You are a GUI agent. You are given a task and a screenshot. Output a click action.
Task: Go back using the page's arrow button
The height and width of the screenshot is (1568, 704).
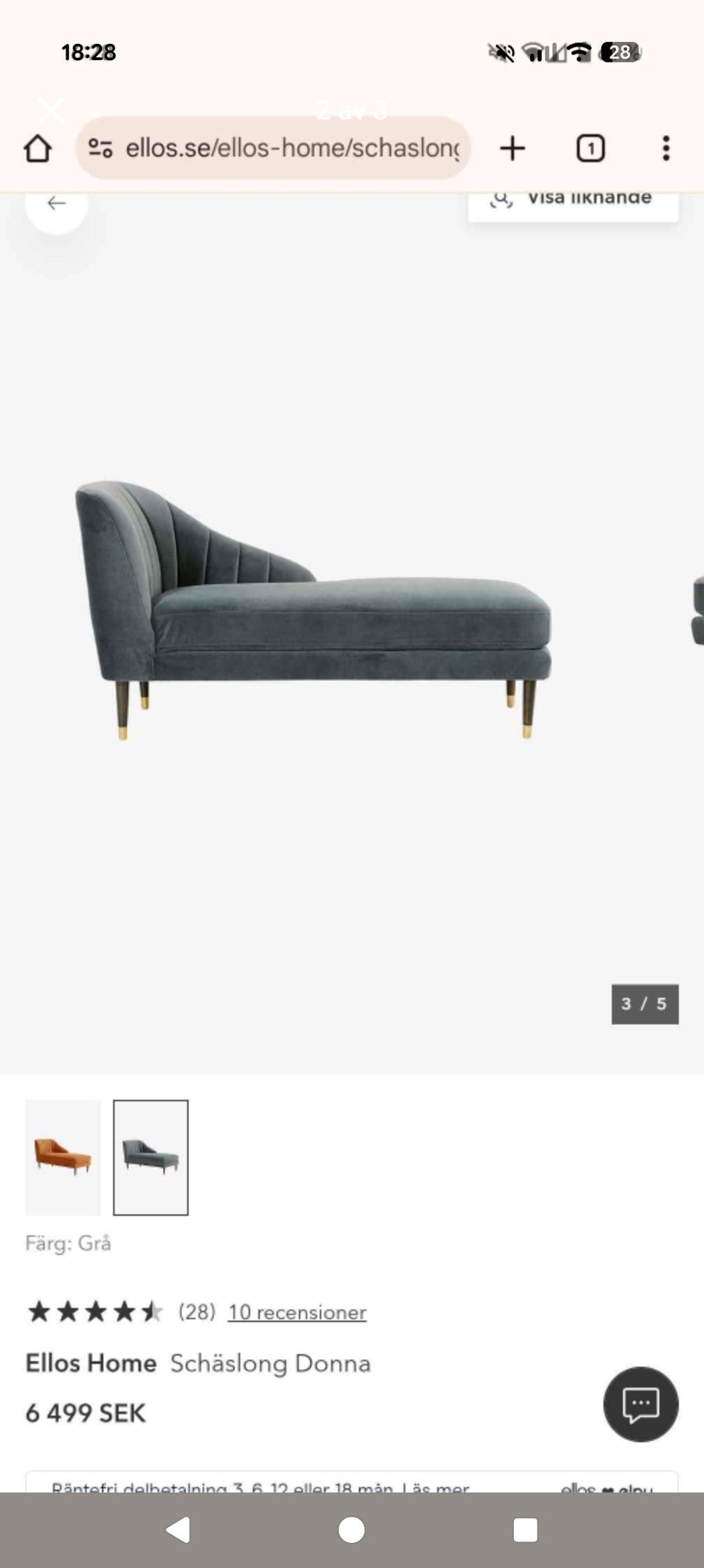point(56,204)
